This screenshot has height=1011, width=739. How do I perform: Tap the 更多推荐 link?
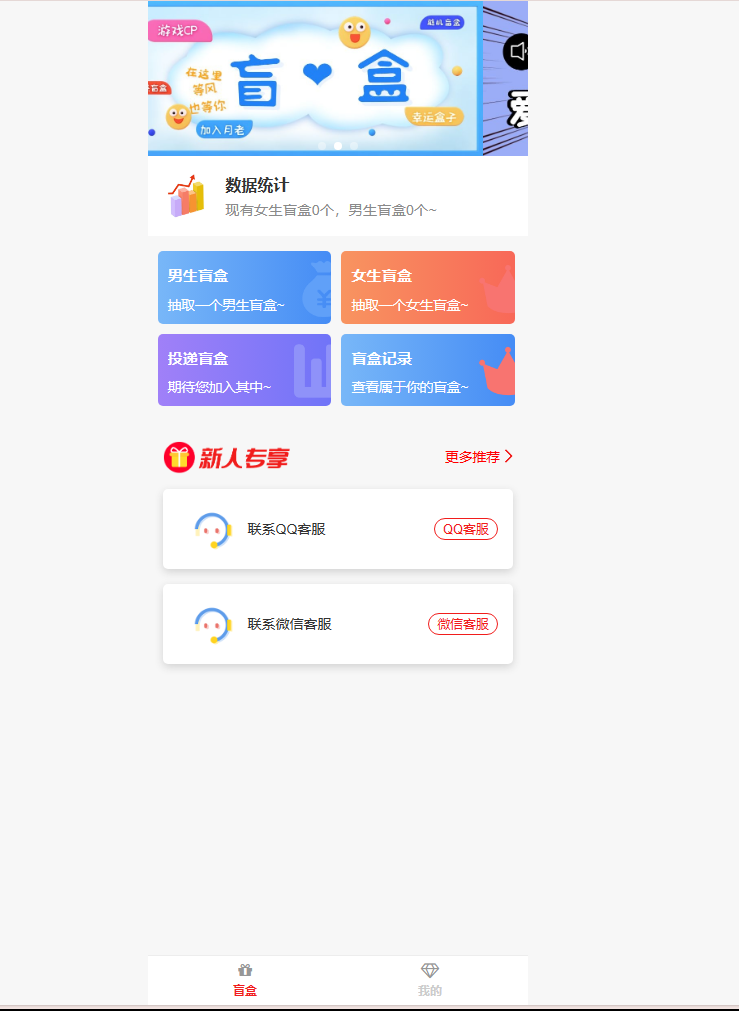pos(478,457)
